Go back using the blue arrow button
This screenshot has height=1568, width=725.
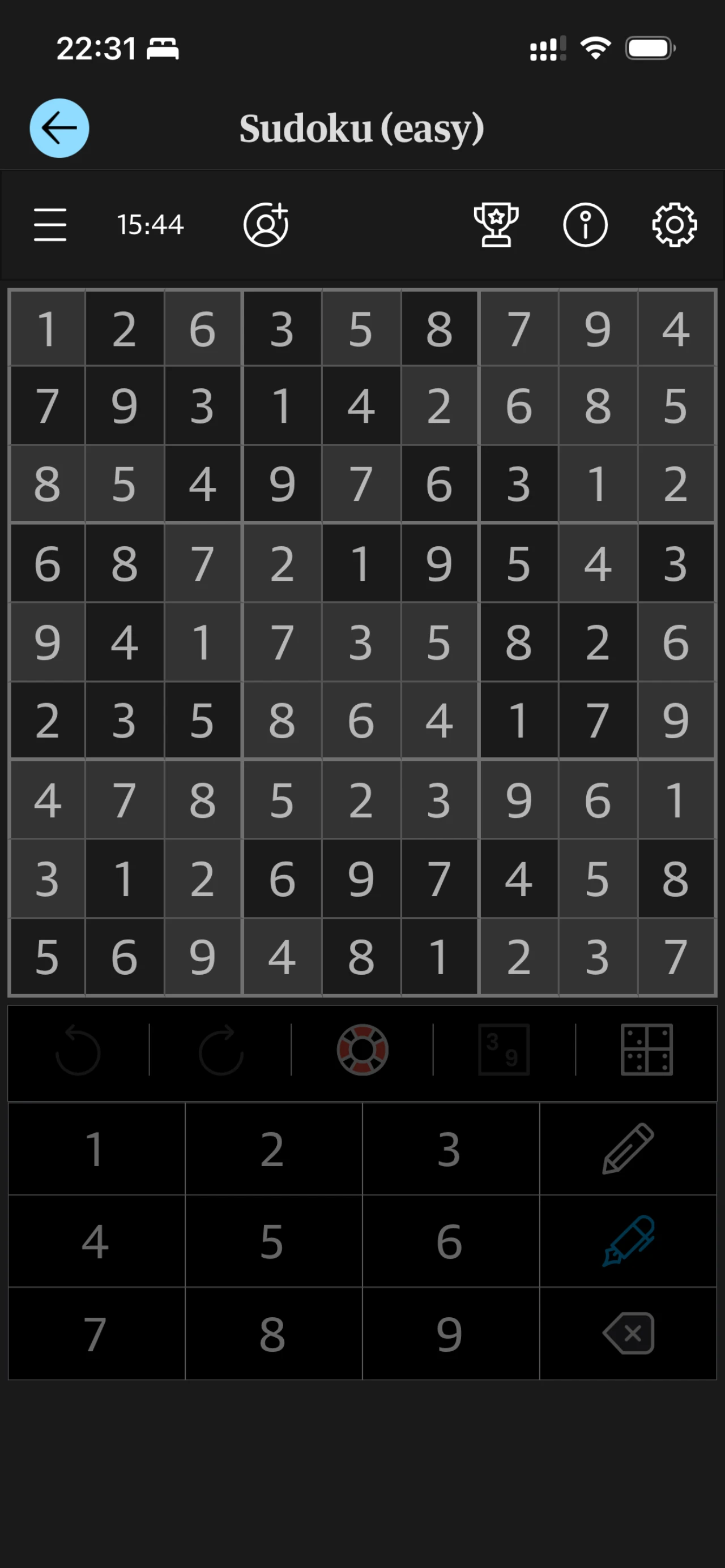59,128
